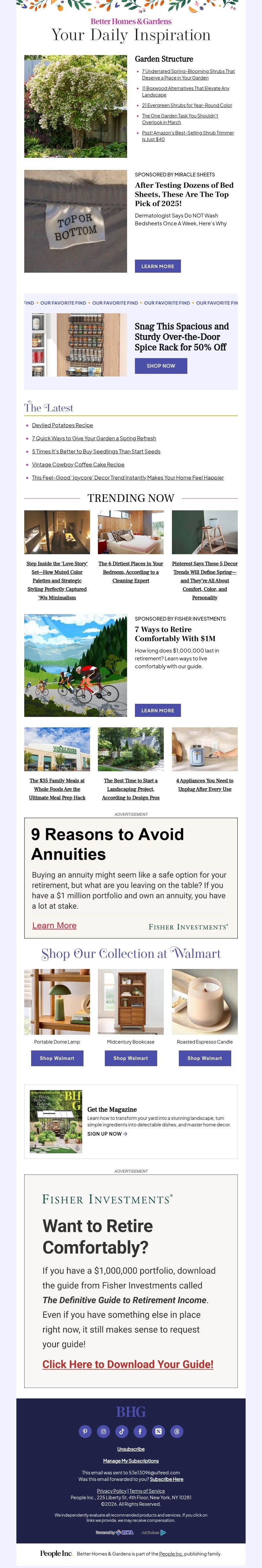Screen dimensions: 262x1568
Task: Tap Learn More under Fisher Investments retirement ad
Action: [x=157, y=710]
